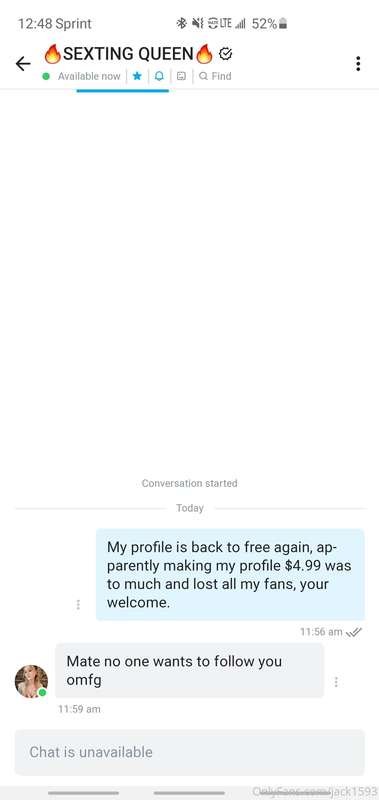Open options for the "Mate no one" message

[336, 682]
